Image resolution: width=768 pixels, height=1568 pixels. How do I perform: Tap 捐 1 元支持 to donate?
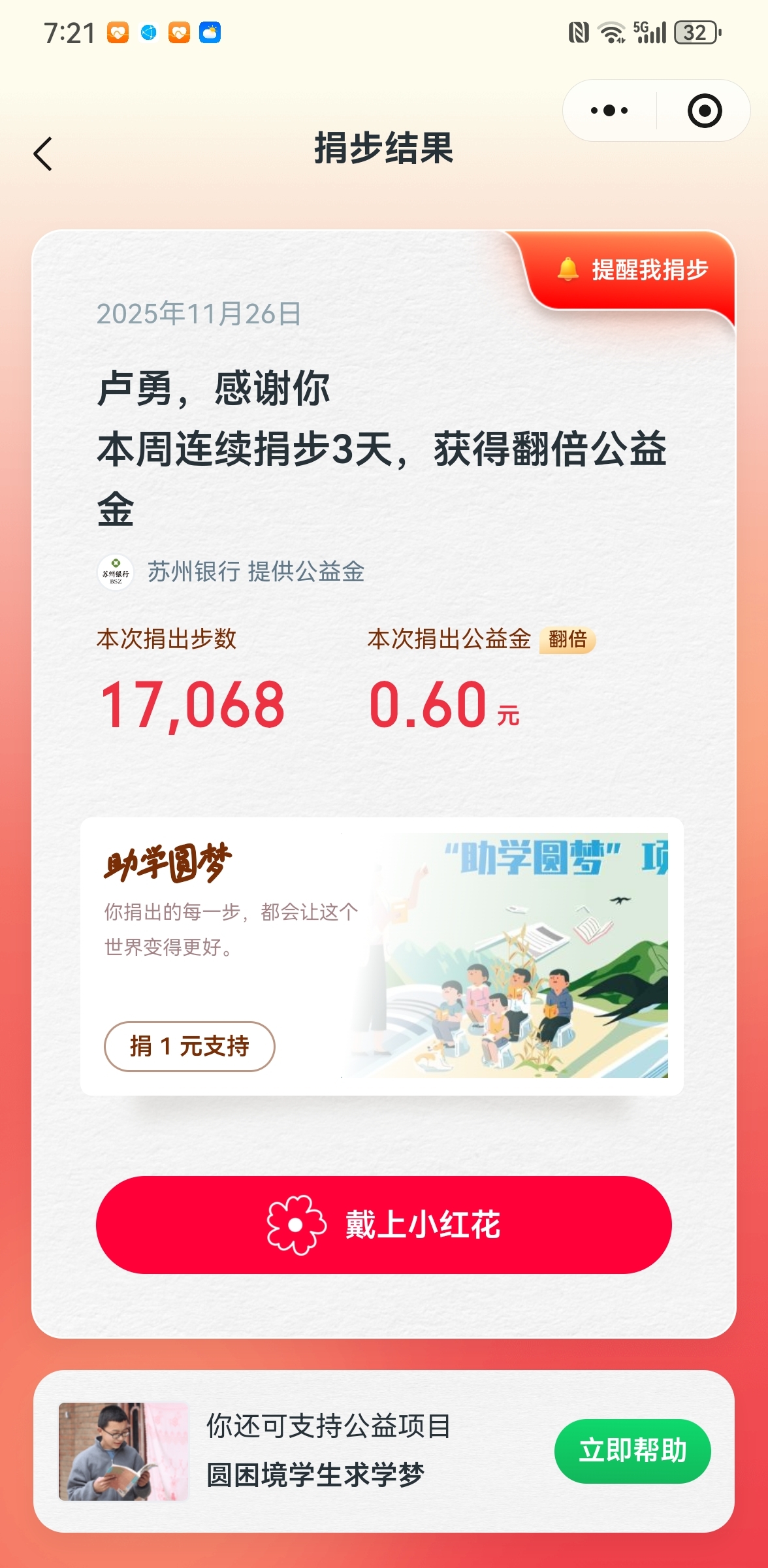189,1046
